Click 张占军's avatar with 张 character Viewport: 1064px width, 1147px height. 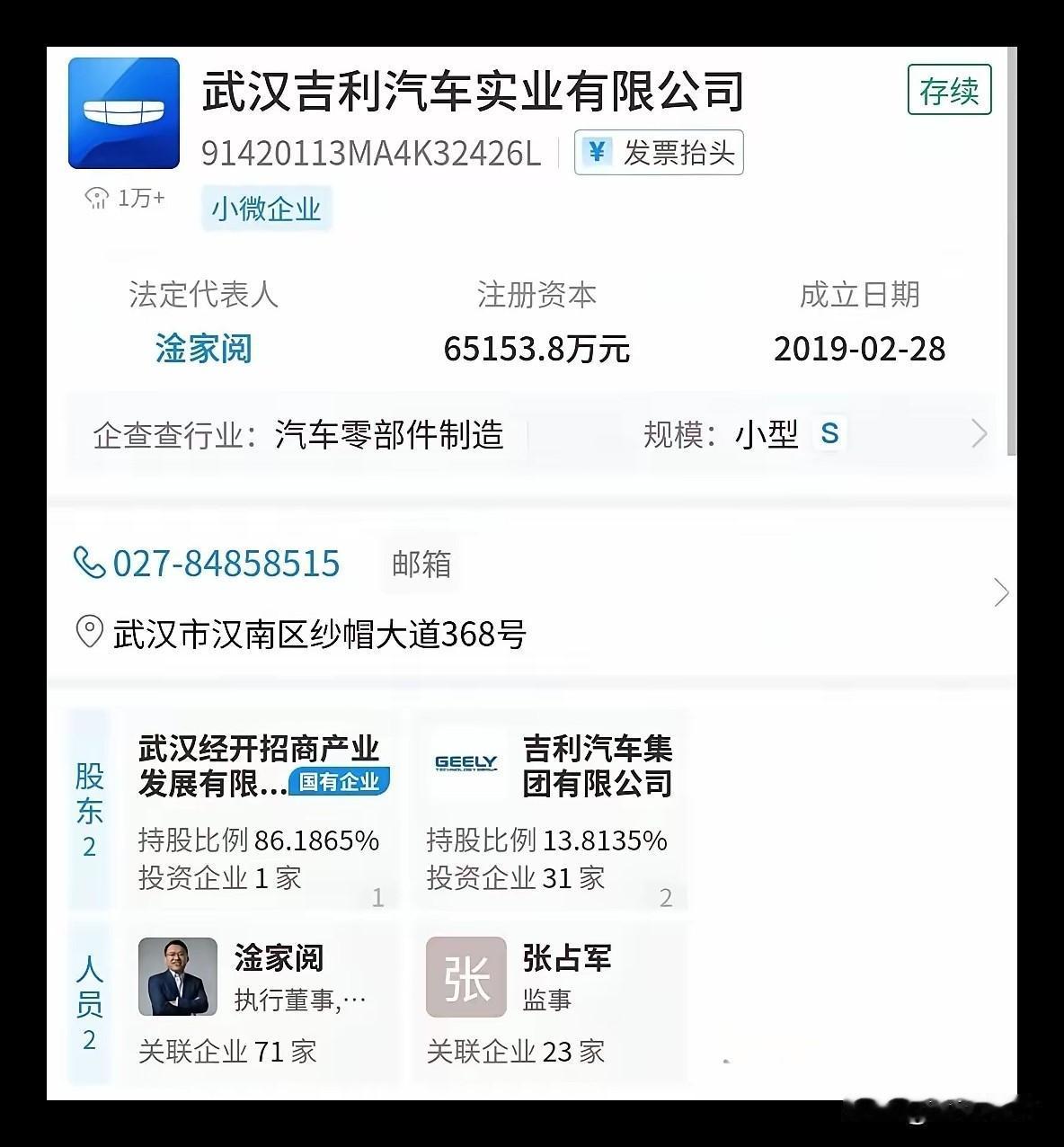[x=465, y=977]
